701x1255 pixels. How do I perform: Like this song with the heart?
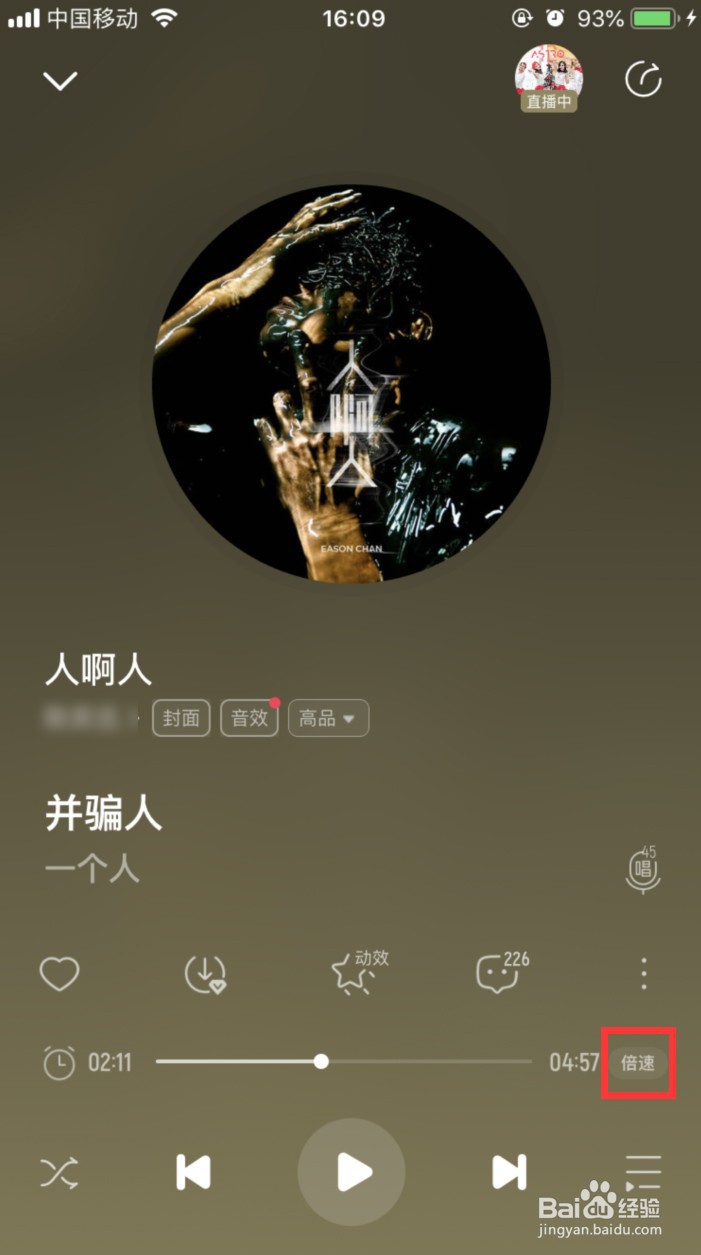tap(59, 973)
